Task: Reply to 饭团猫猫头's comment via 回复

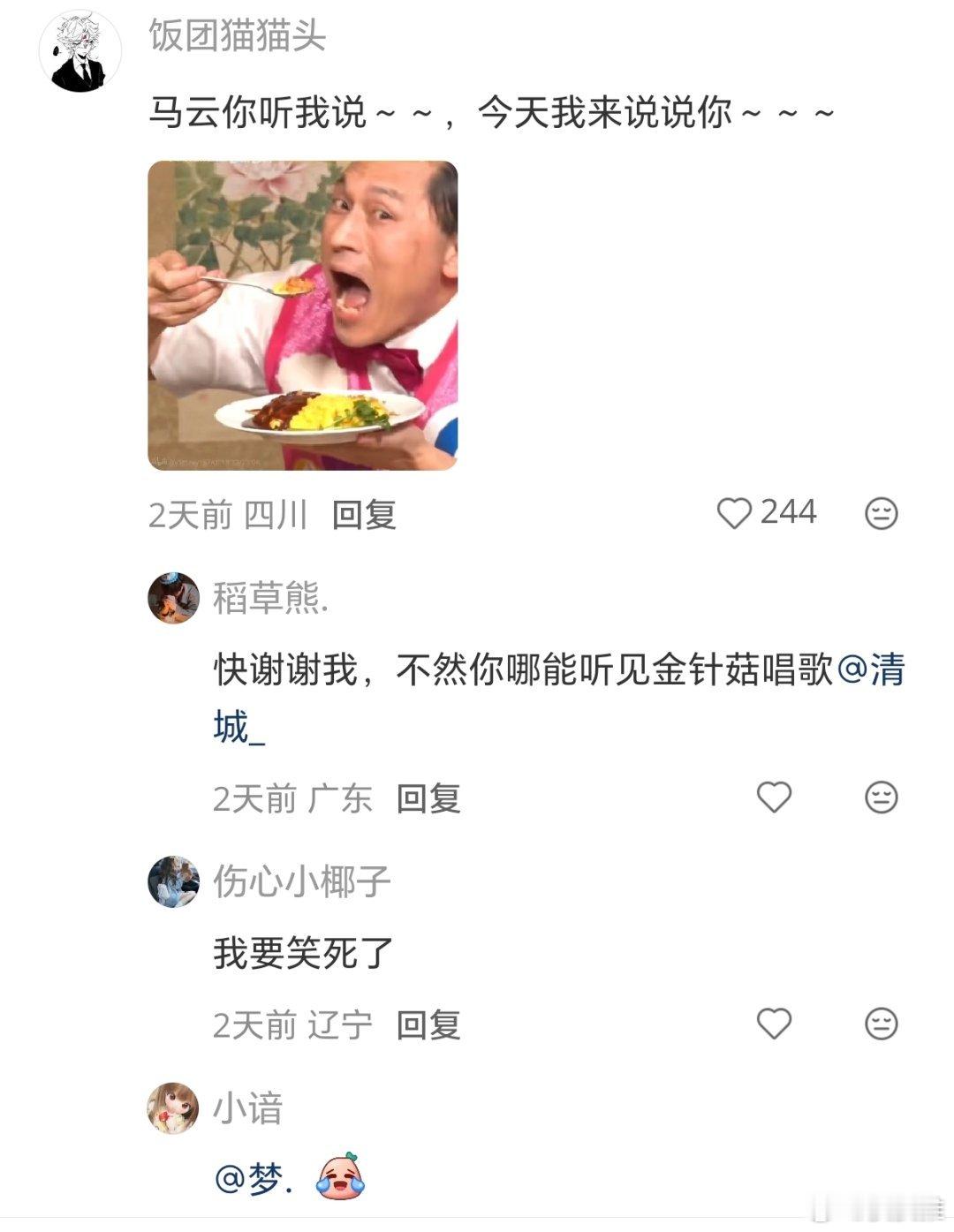Action: tap(365, 517)
